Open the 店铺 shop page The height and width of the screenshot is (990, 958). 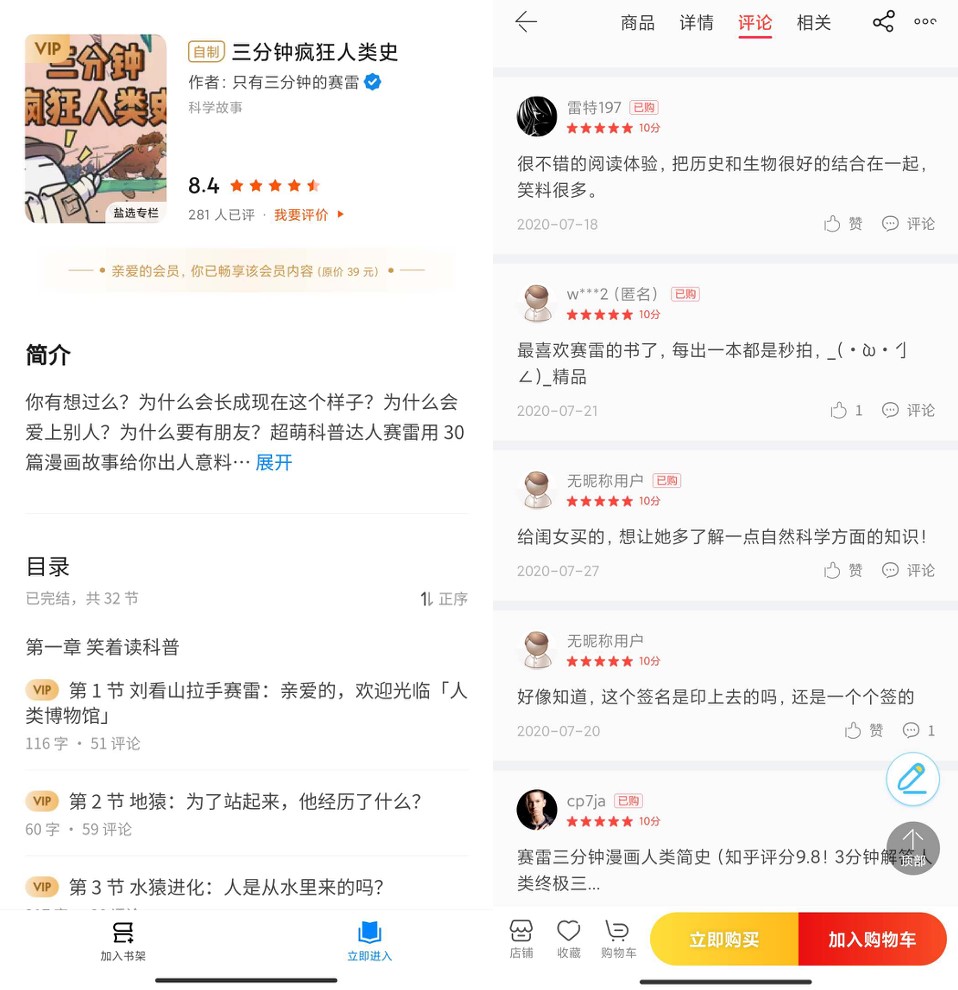[x=521, y=939]
